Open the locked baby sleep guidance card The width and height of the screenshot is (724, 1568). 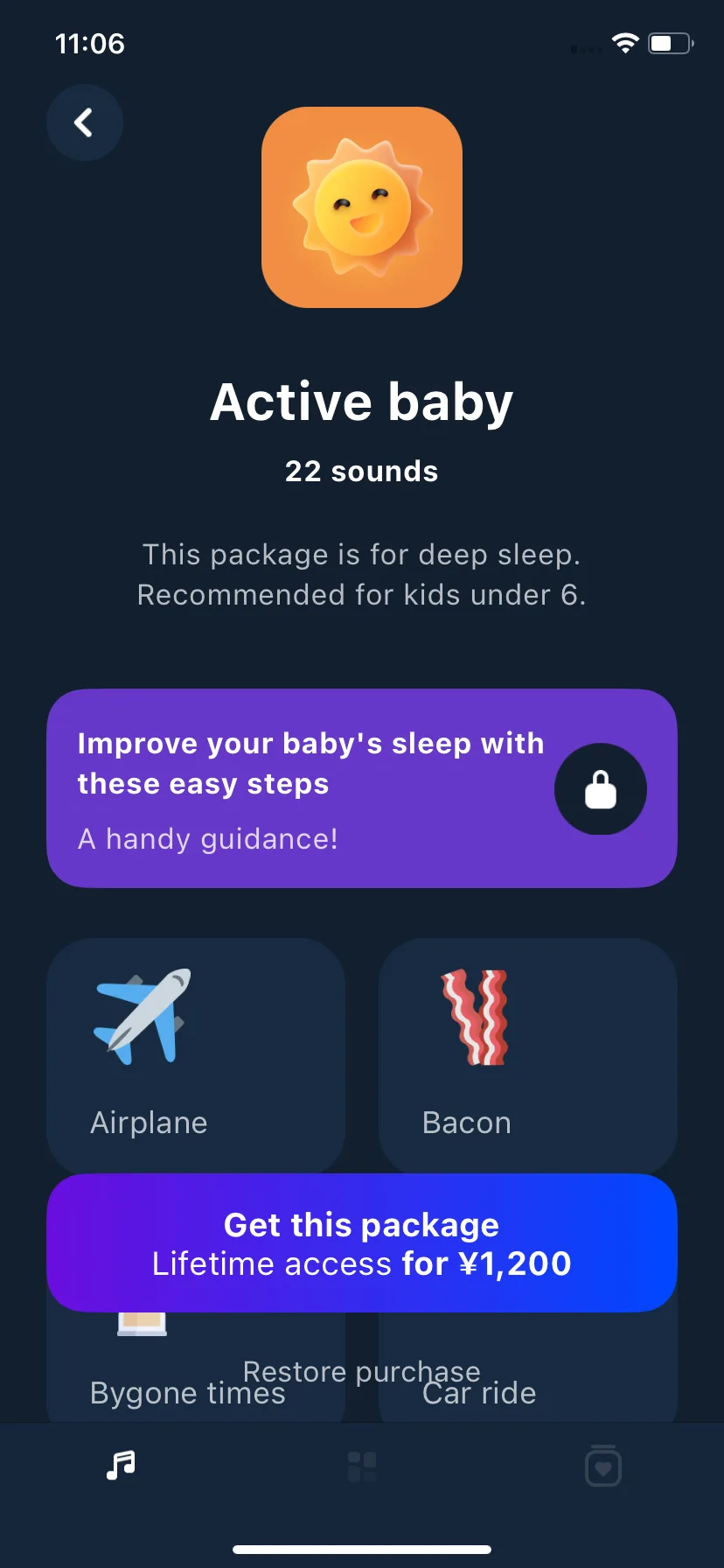pos(361,787)
